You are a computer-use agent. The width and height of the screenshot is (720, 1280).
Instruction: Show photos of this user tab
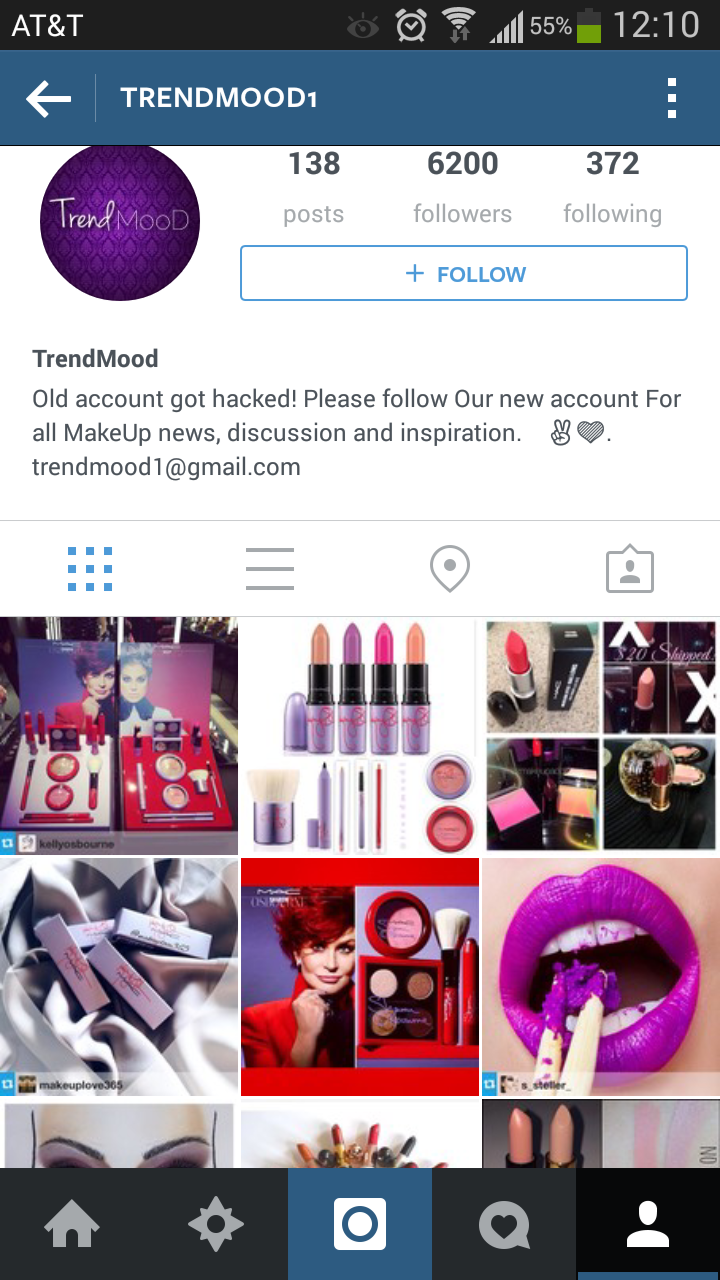(x=629, y=570)
